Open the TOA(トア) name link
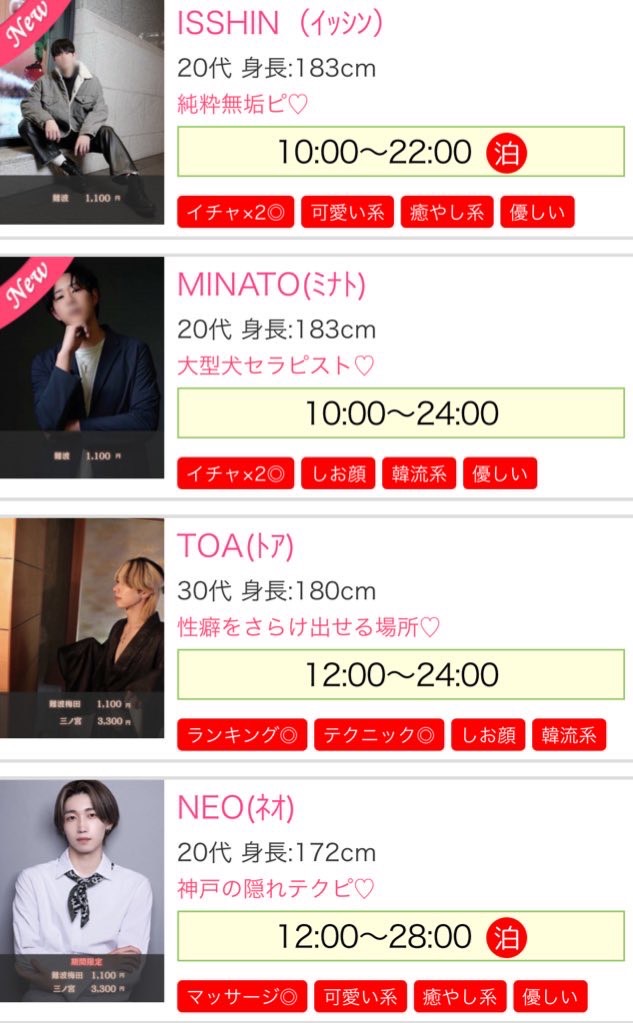633x1023 pixels. [236, 547]
